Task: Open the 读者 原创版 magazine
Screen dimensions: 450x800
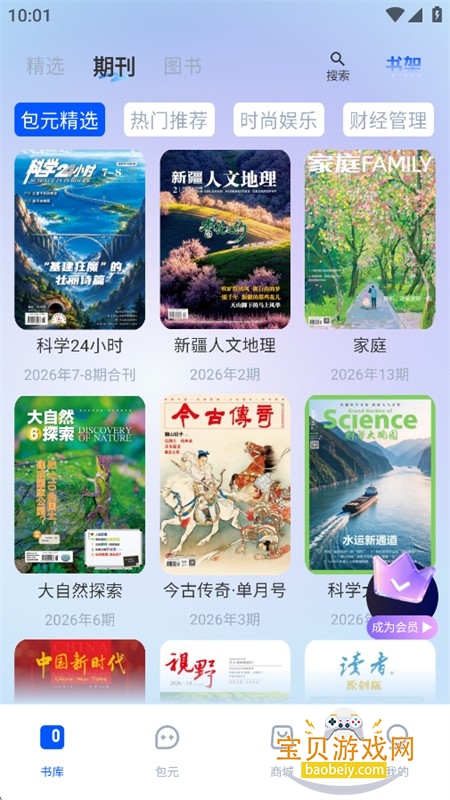Action: pos(370,671)
